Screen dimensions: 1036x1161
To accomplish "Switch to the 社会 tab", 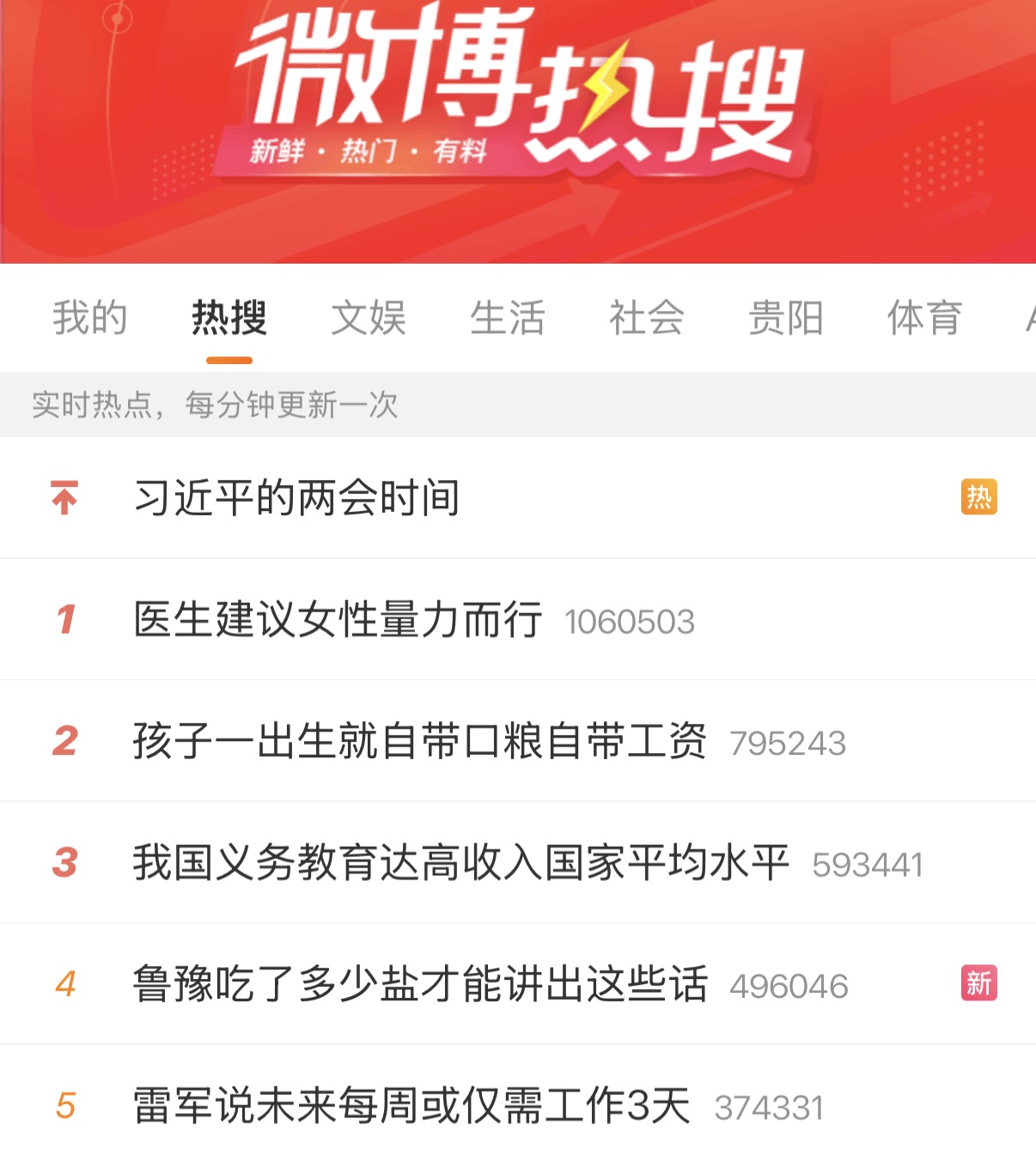I will tap(646, 318).
